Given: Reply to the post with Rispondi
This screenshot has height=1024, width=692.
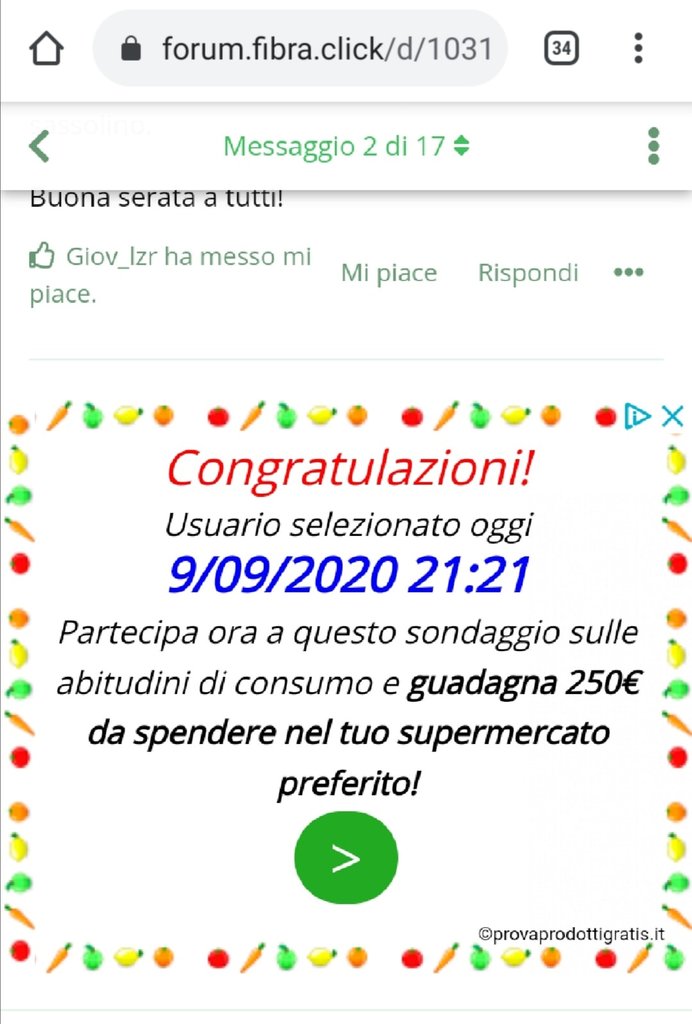Looking at the screenshot, I should (x=528, y=273).
